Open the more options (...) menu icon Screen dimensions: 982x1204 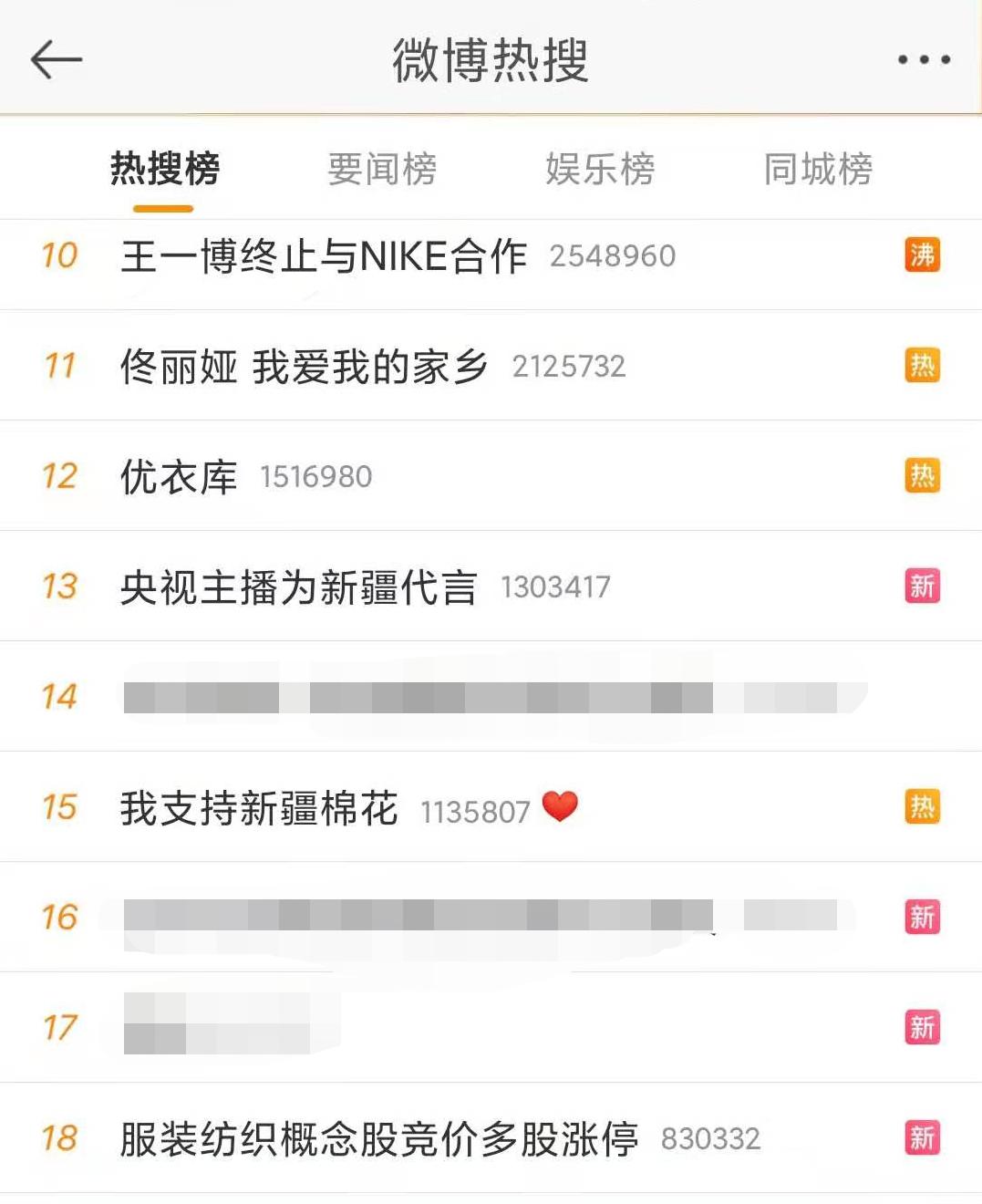tap(922, 59)
